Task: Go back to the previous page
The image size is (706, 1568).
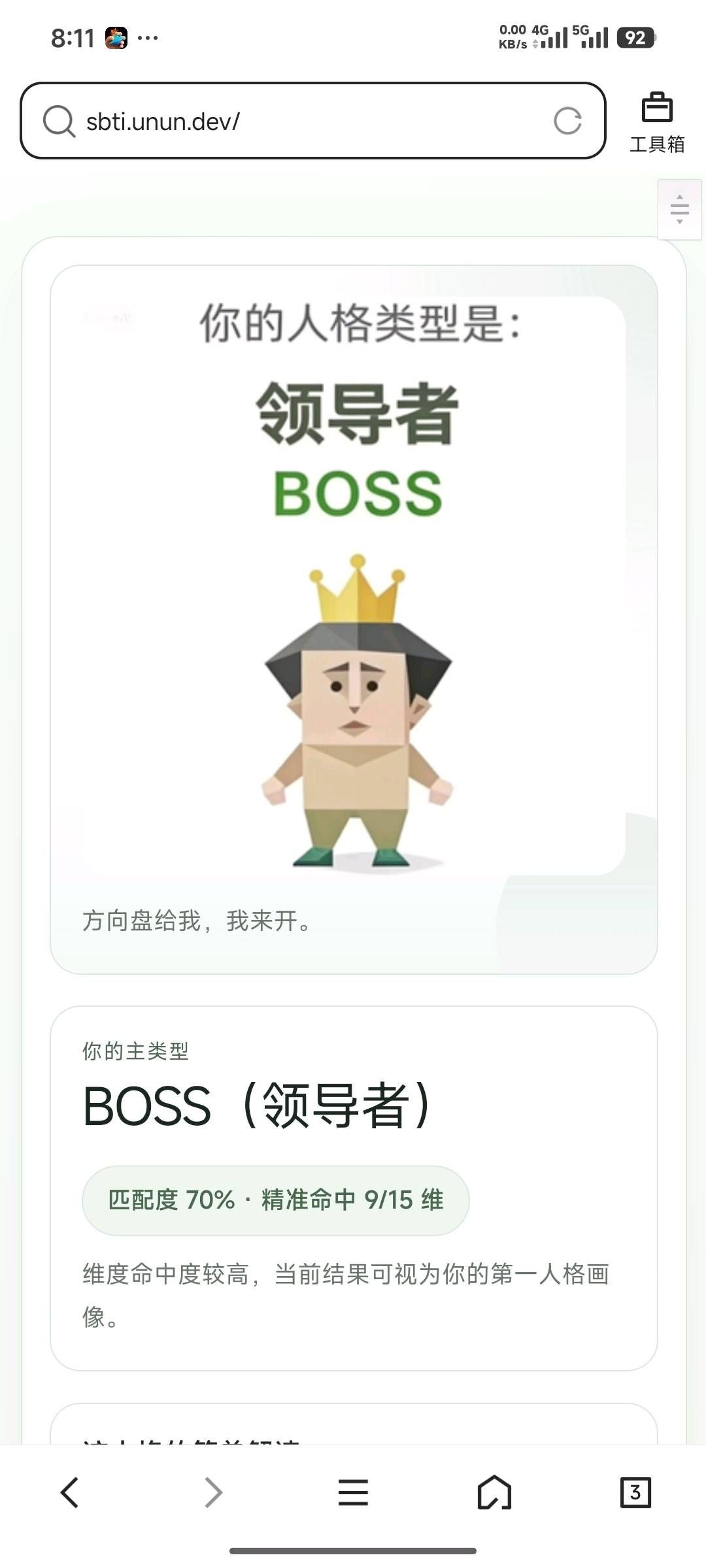Action: click(70, 1493)
